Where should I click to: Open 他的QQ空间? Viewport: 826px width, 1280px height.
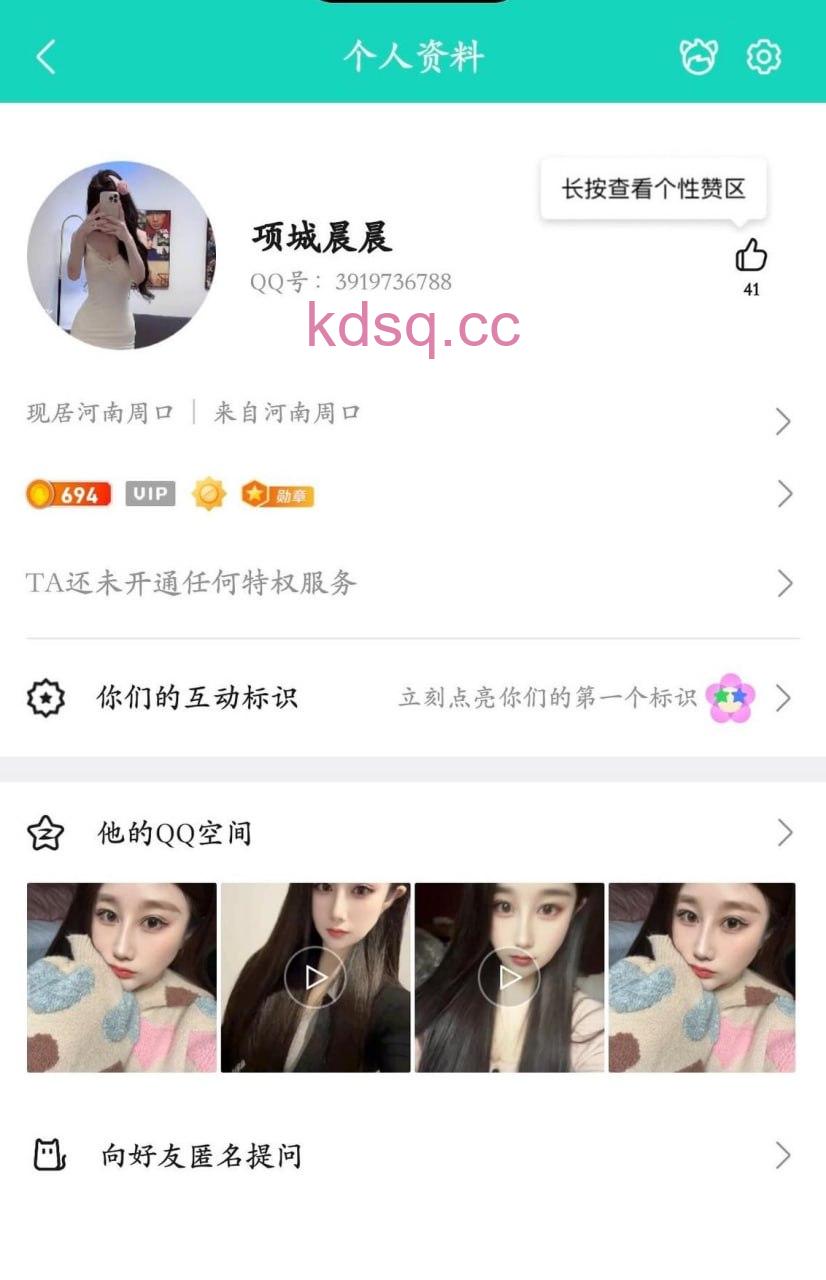(413, 833)
